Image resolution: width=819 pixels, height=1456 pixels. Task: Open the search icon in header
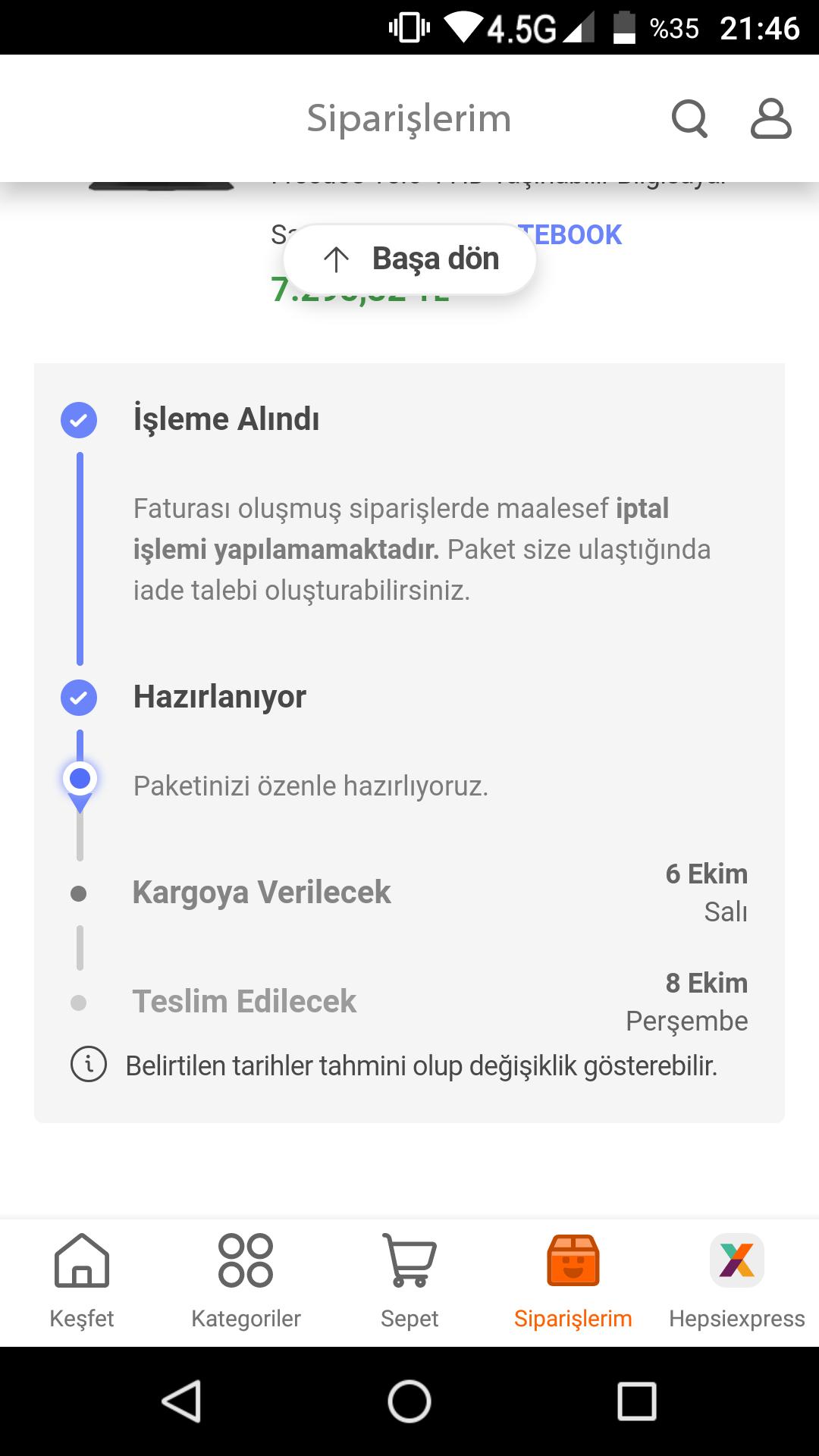coord(689,119)
